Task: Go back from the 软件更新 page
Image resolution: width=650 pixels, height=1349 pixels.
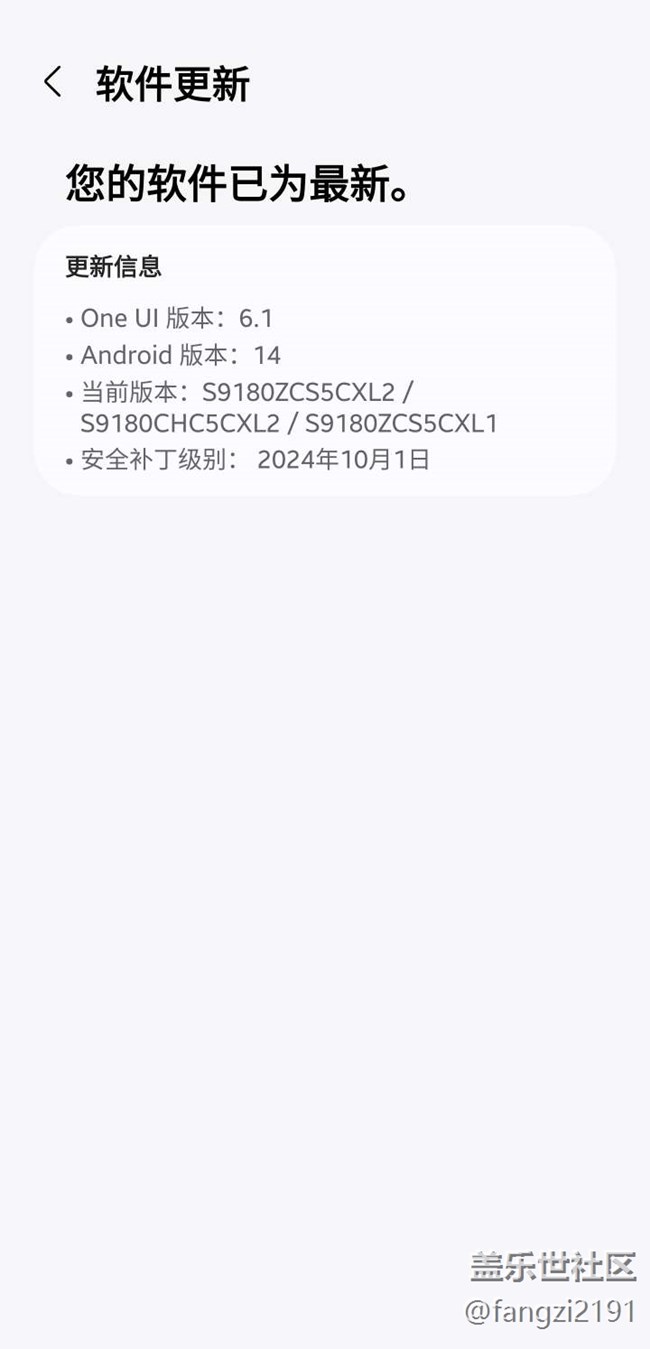Action: click(53, 83)
